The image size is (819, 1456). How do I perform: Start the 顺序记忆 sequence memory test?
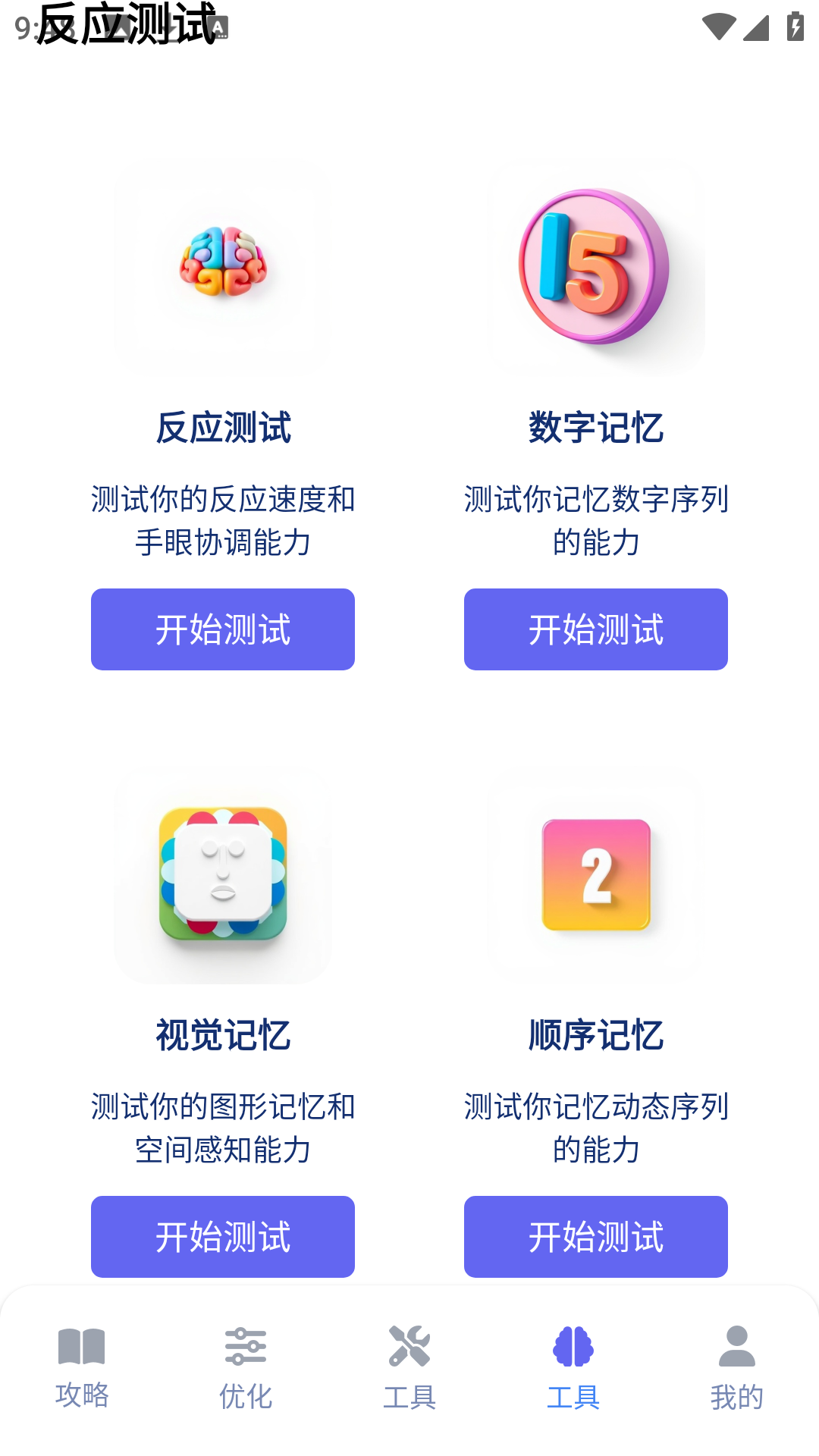[595, 1236]
